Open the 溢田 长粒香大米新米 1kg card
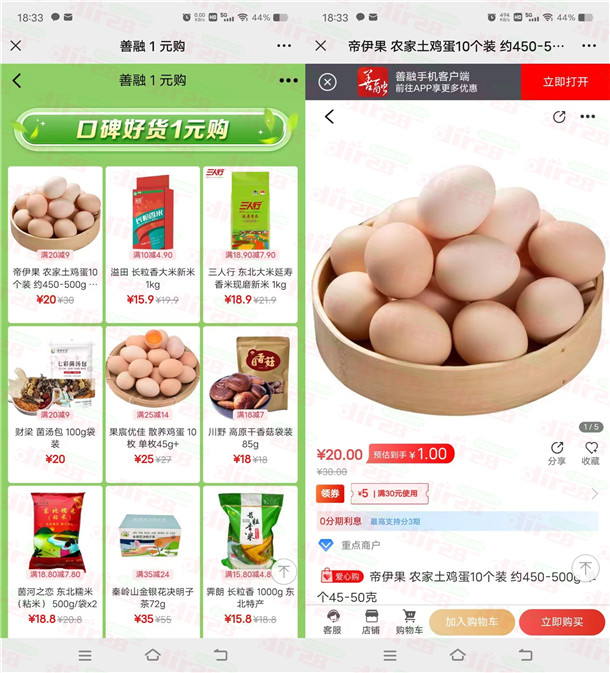 click(152, 238)
